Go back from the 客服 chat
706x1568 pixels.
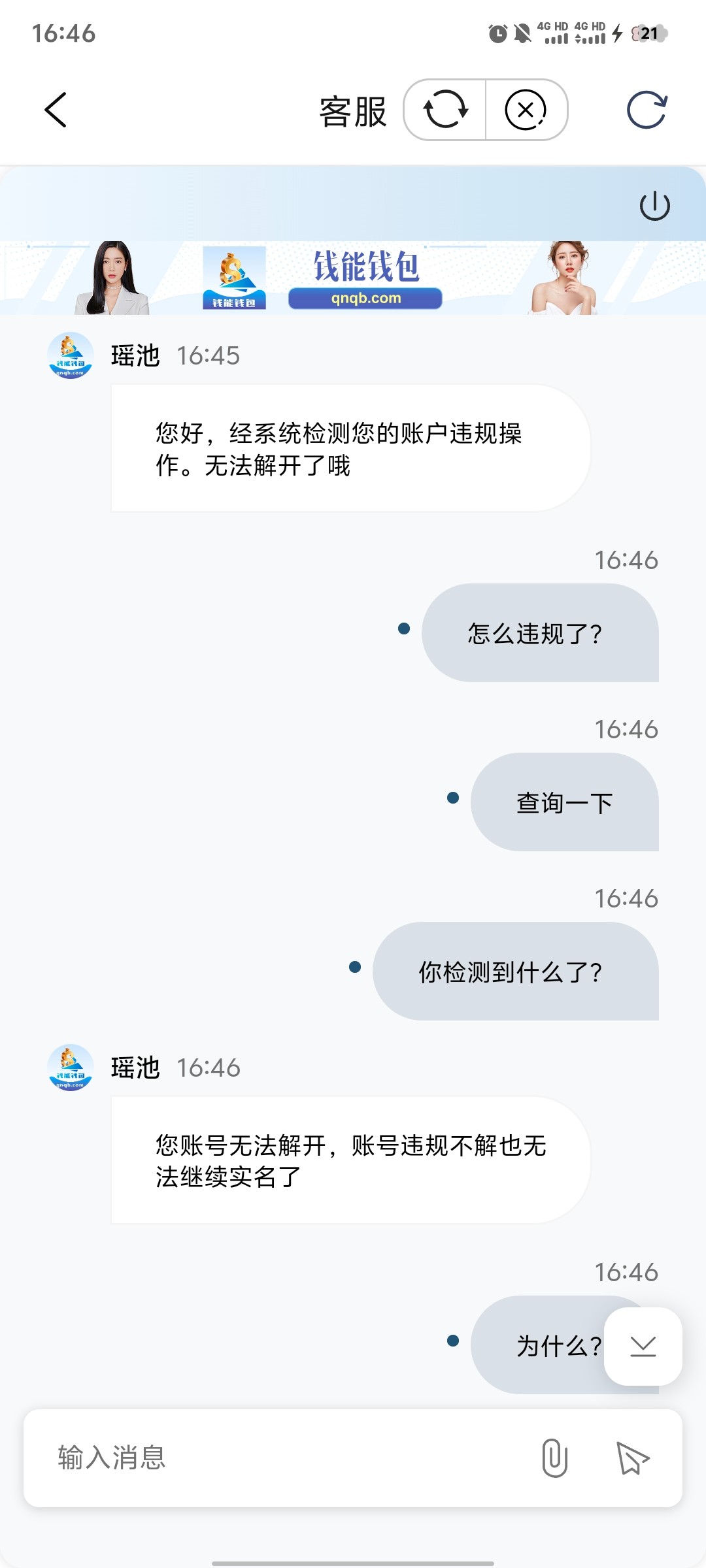click(56, 110)
